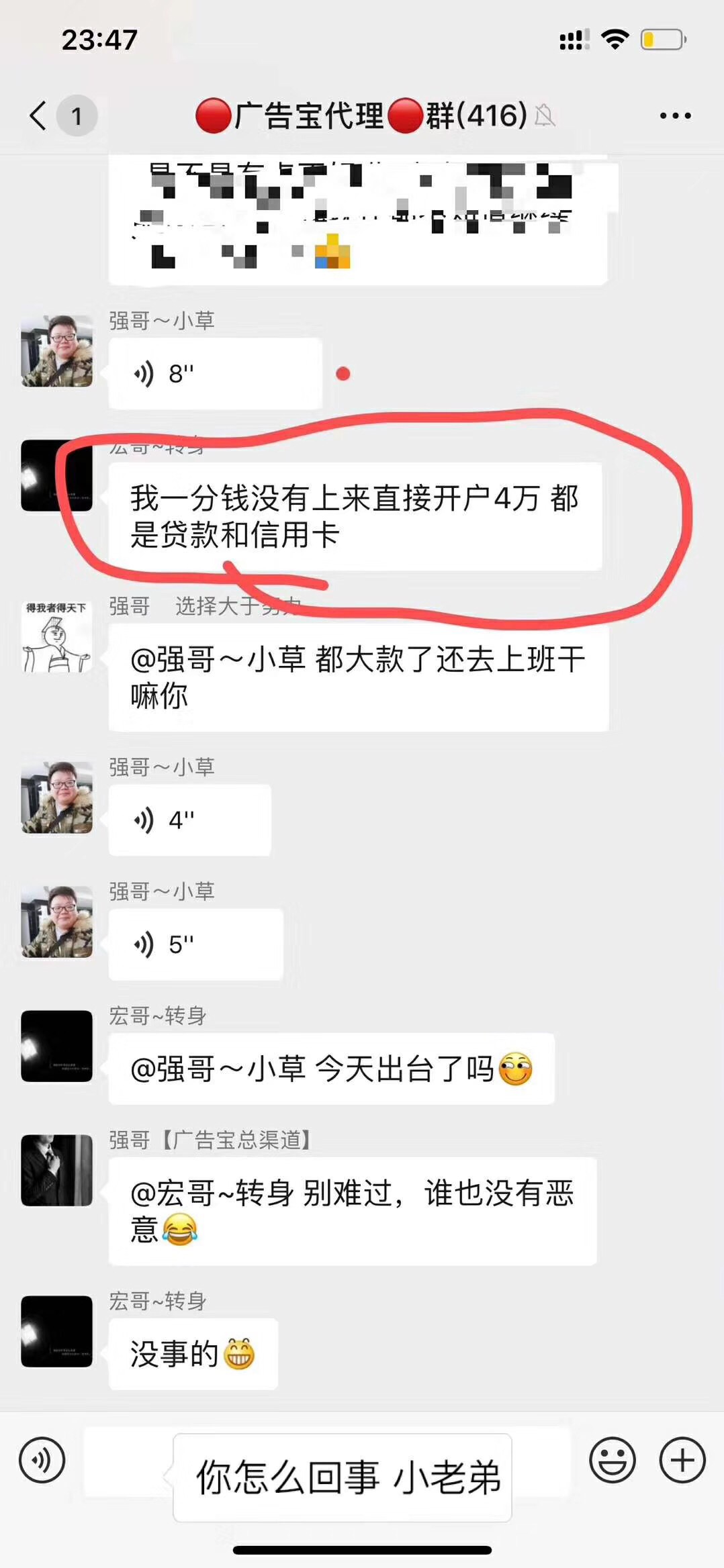Open profile of 强哥【广告宝总渠道】 via avatar
This screenshot has height=1568, width=724.
[56, 1170]
